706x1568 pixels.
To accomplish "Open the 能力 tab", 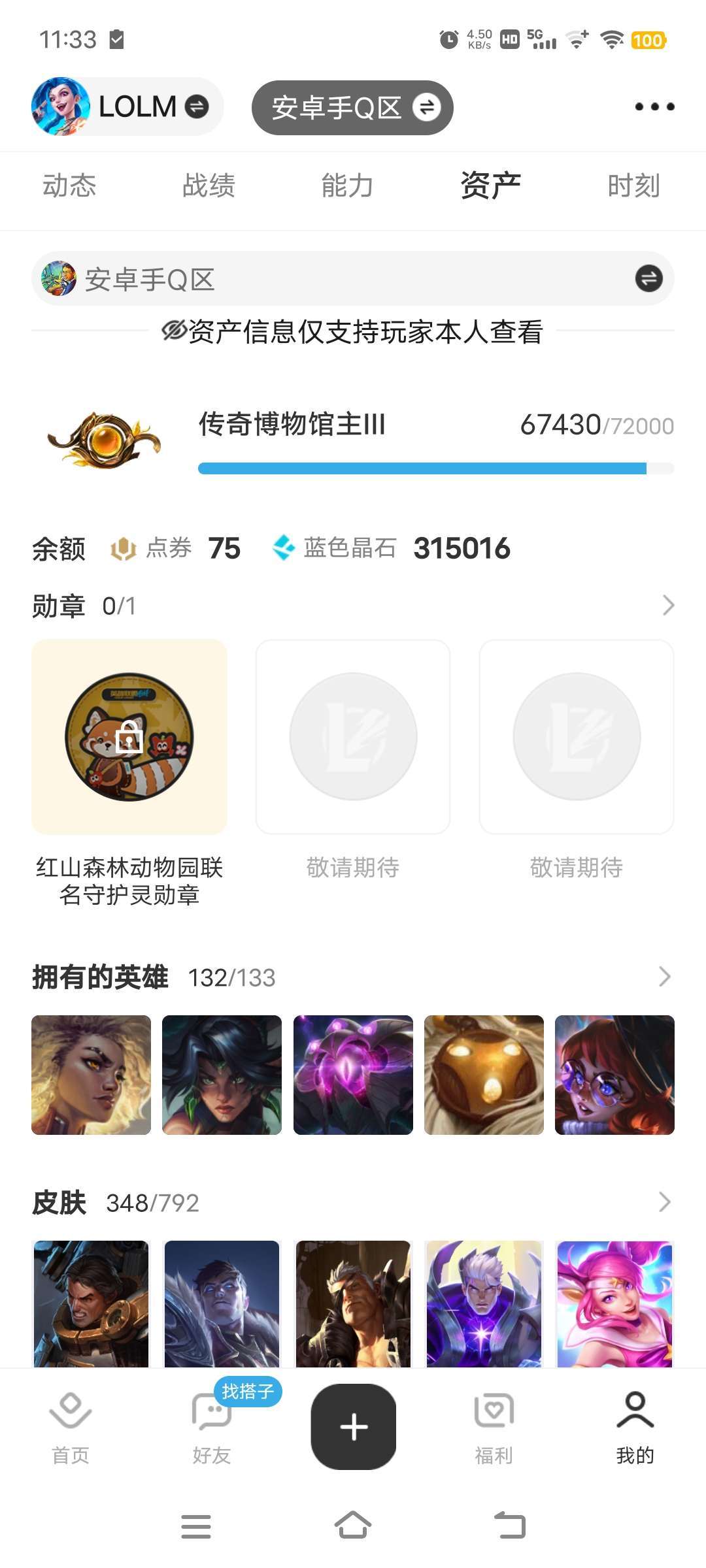I will 347,186.
